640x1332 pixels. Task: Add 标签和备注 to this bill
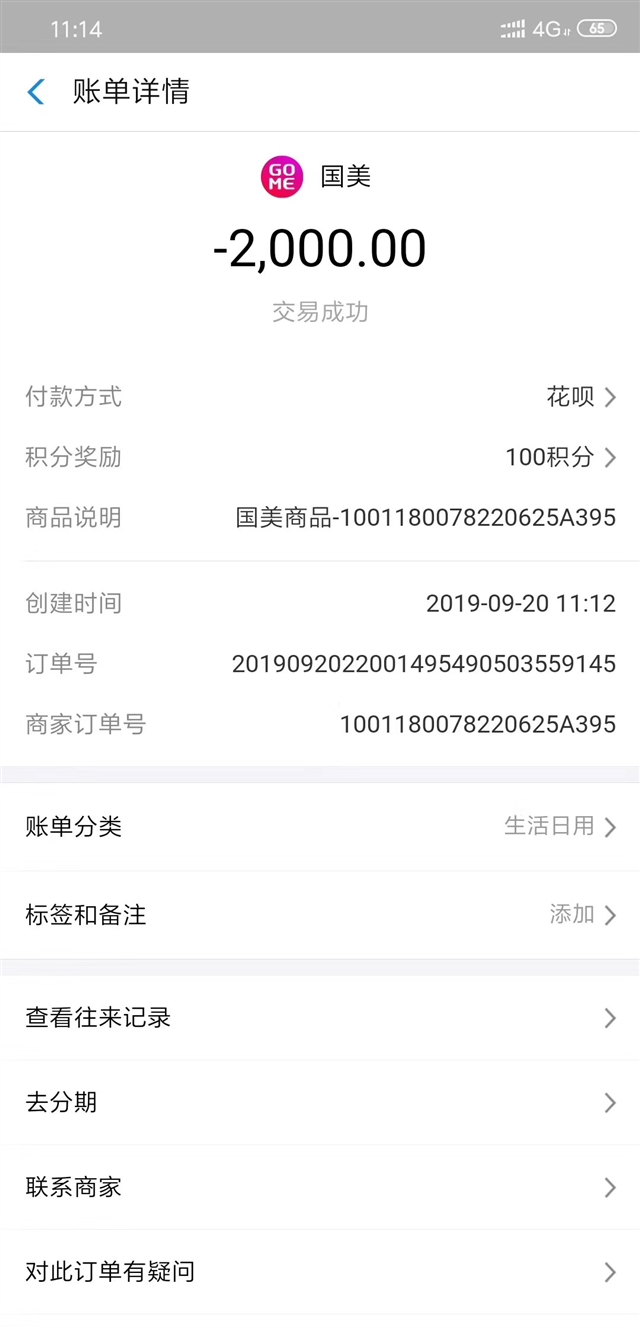pyautogui.click(x=320, y=914)
